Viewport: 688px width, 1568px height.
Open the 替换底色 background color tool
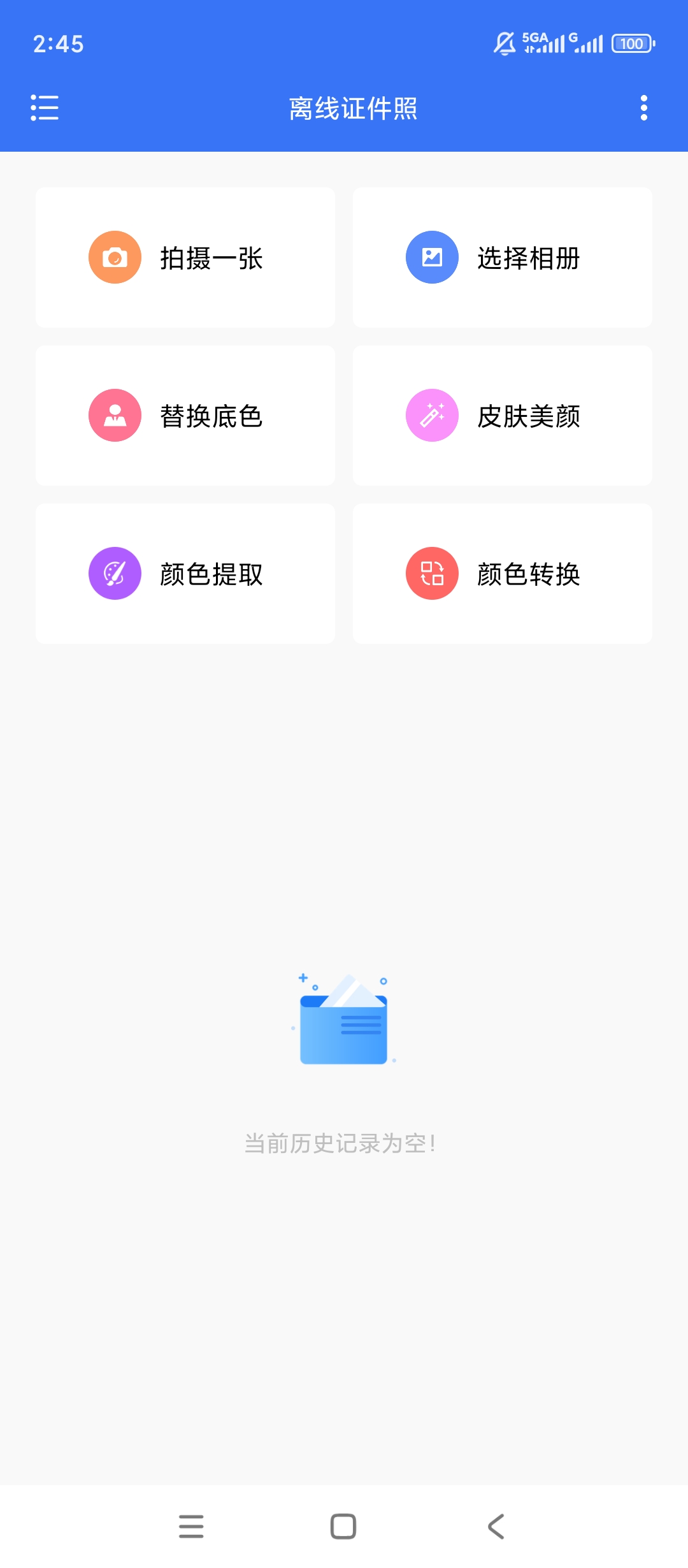pos(185,416)
